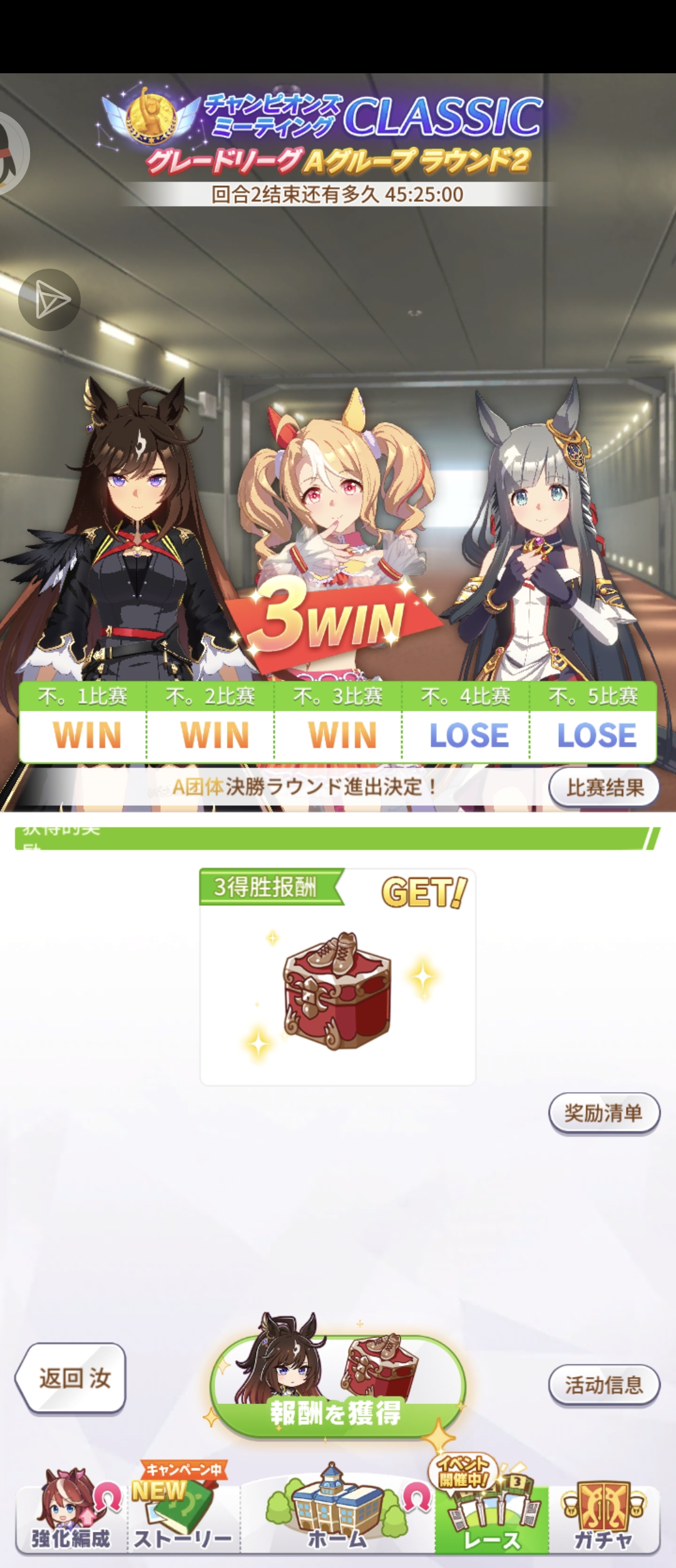Open 活动信息 event information
Screen dimensions: 676x1568
(603, 1385)
